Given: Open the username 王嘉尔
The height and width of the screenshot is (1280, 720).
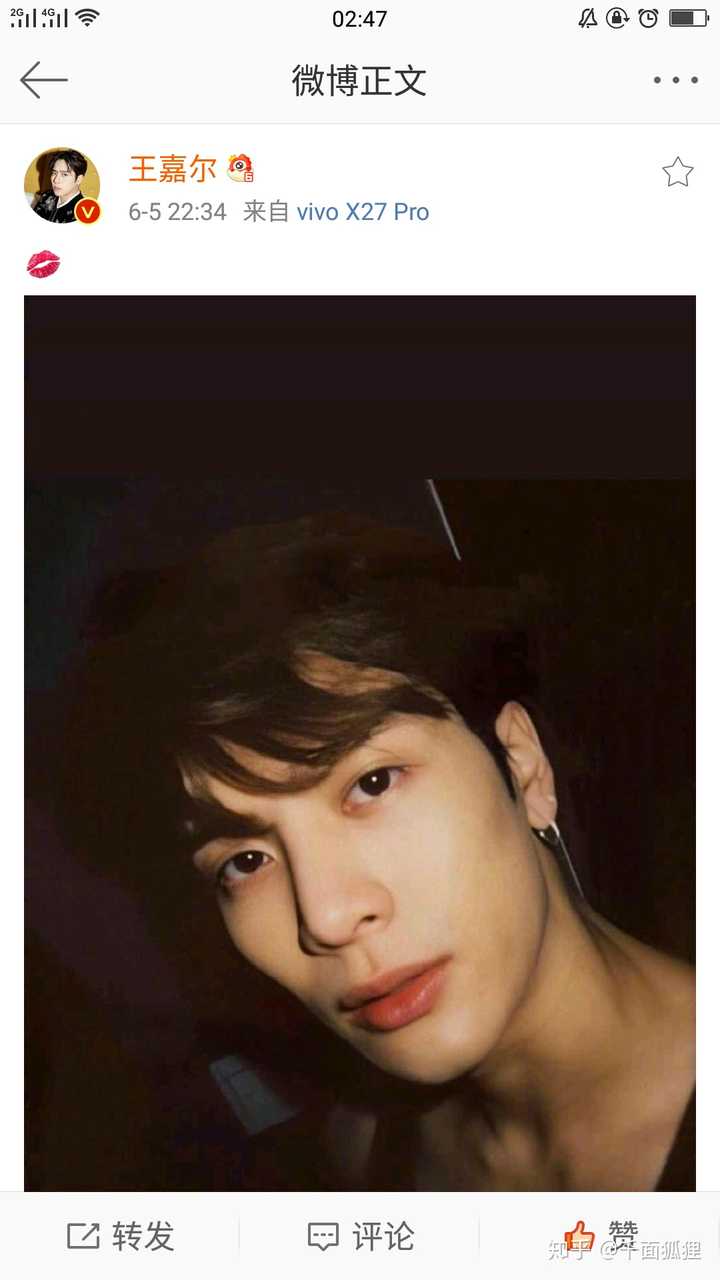Looking at the screenshot, I should click(x=172, y=169).
